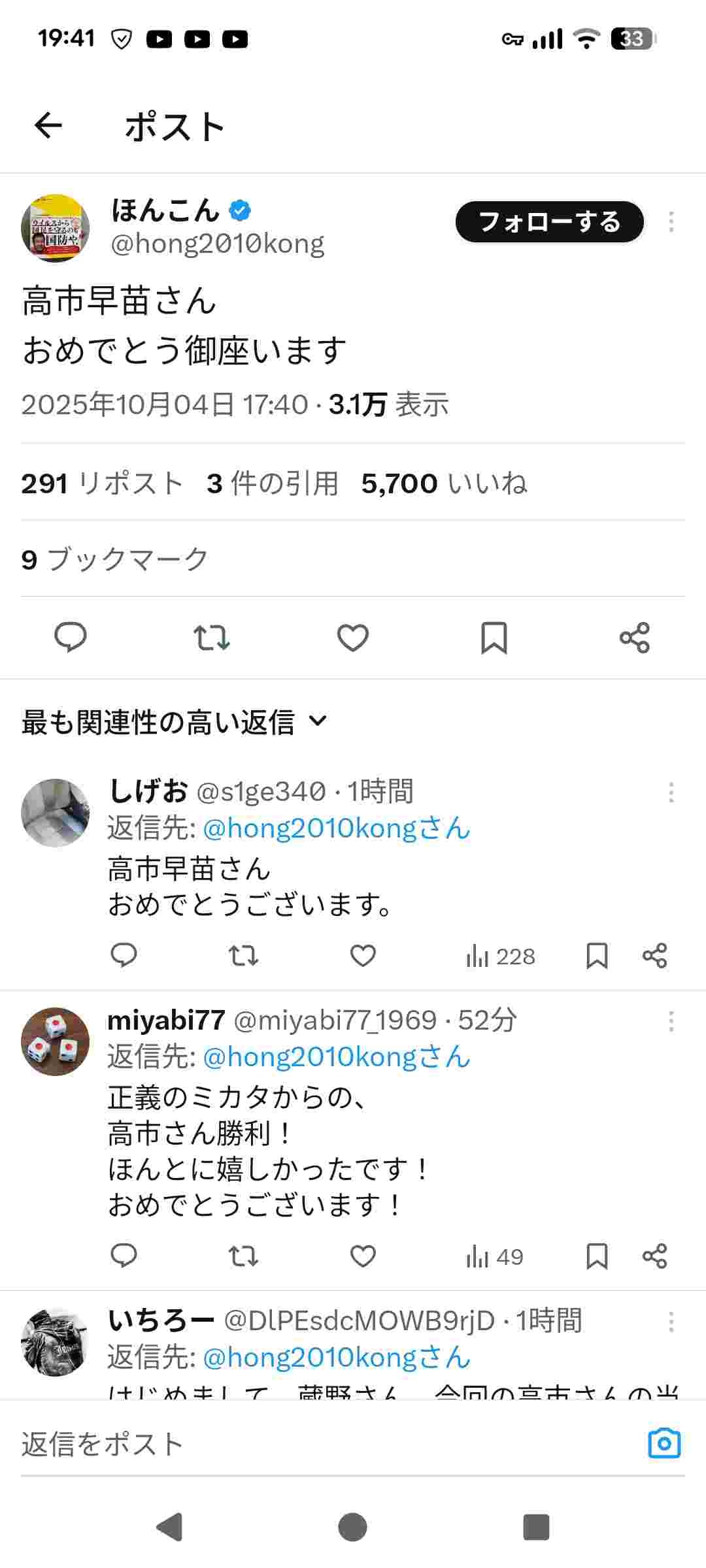Bookmark the main post by ほんこん
Image resolution: width=706 pixels, height=1568 pixels.
[x=494, y=638]
